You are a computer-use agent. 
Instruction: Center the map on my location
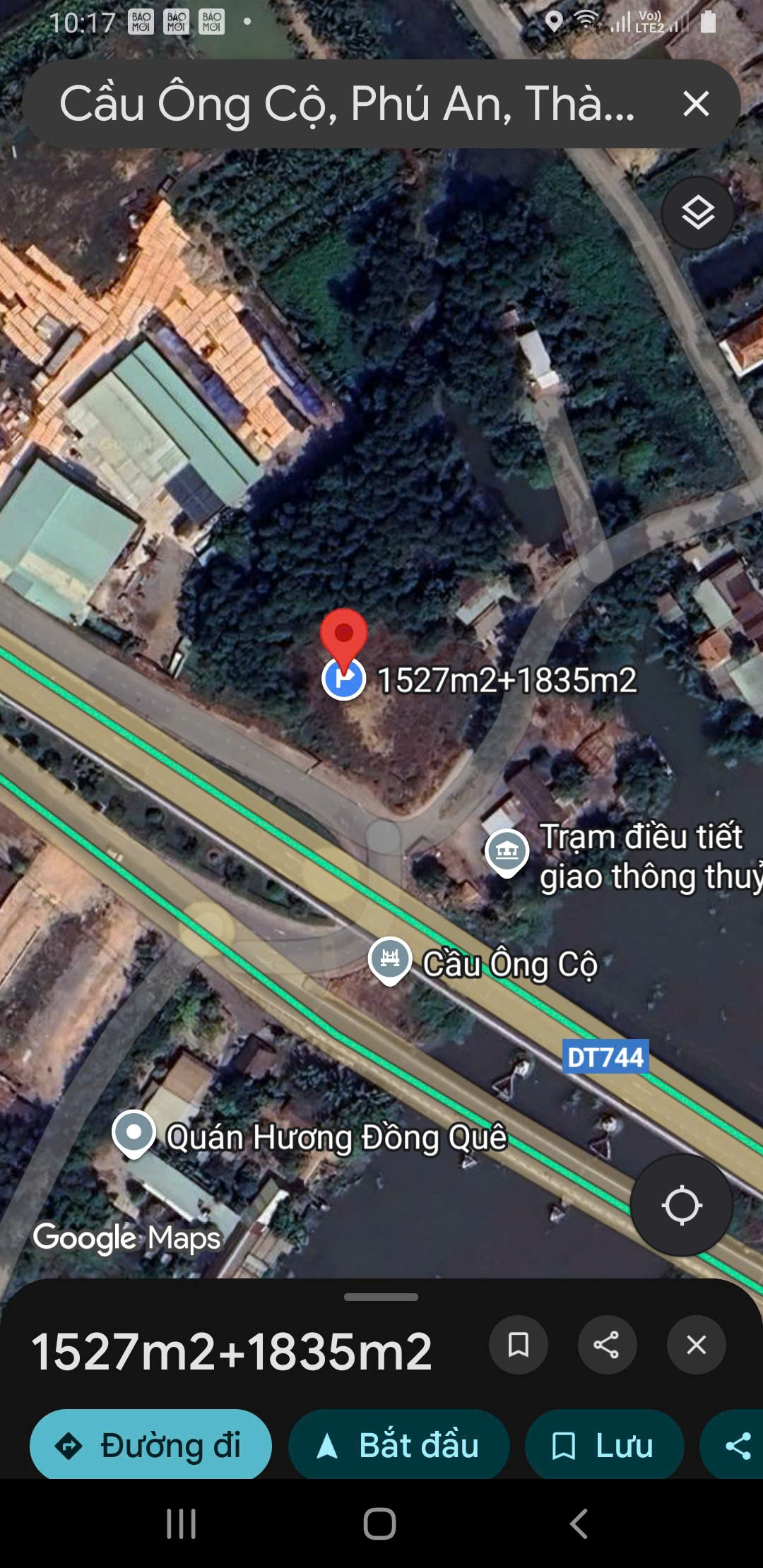pyautogui.click(x=681, y=1205)
